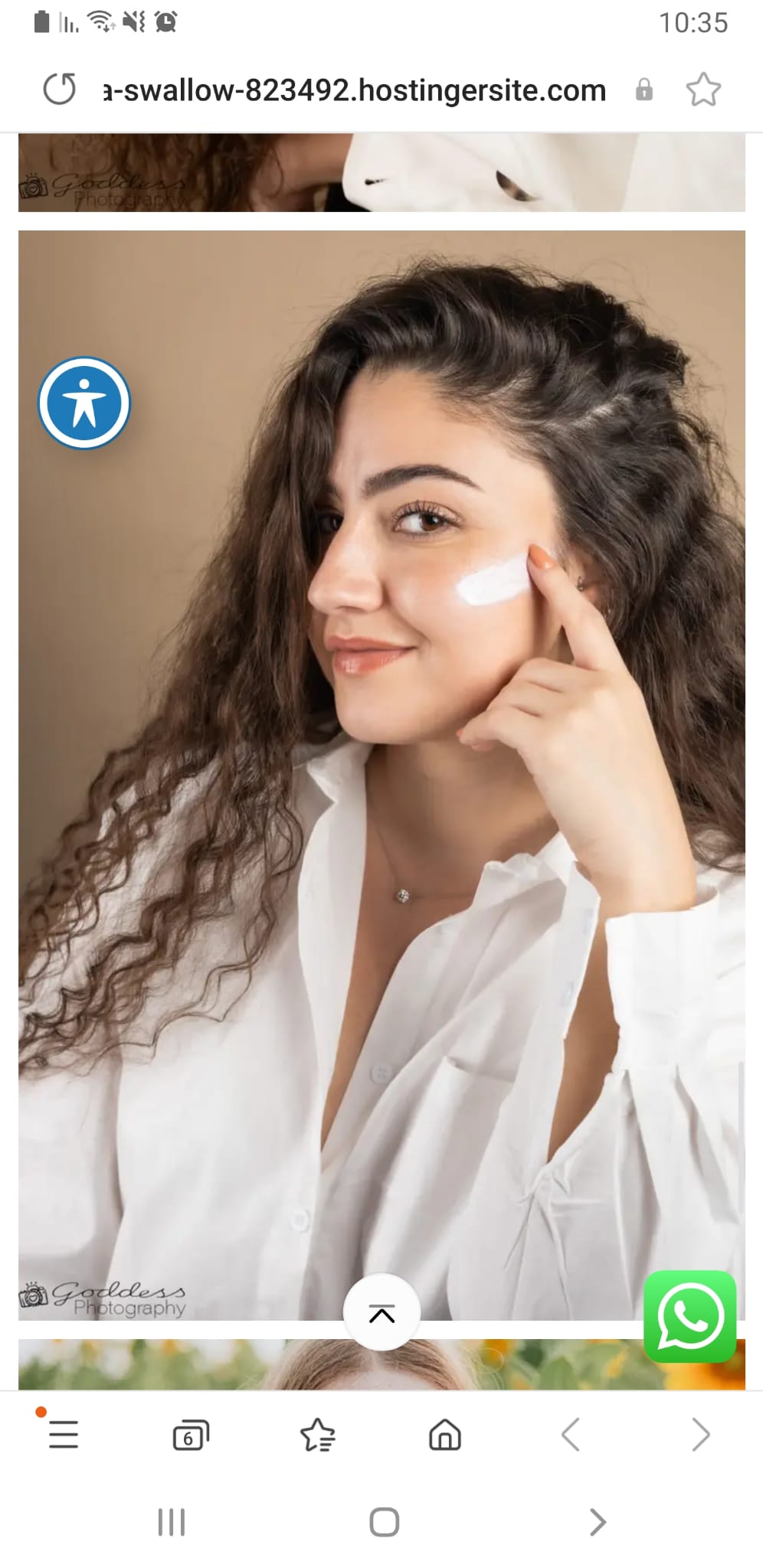Open the bookmarks list
Viewport: 763px width, 1568px height.
click(317, 1435)
